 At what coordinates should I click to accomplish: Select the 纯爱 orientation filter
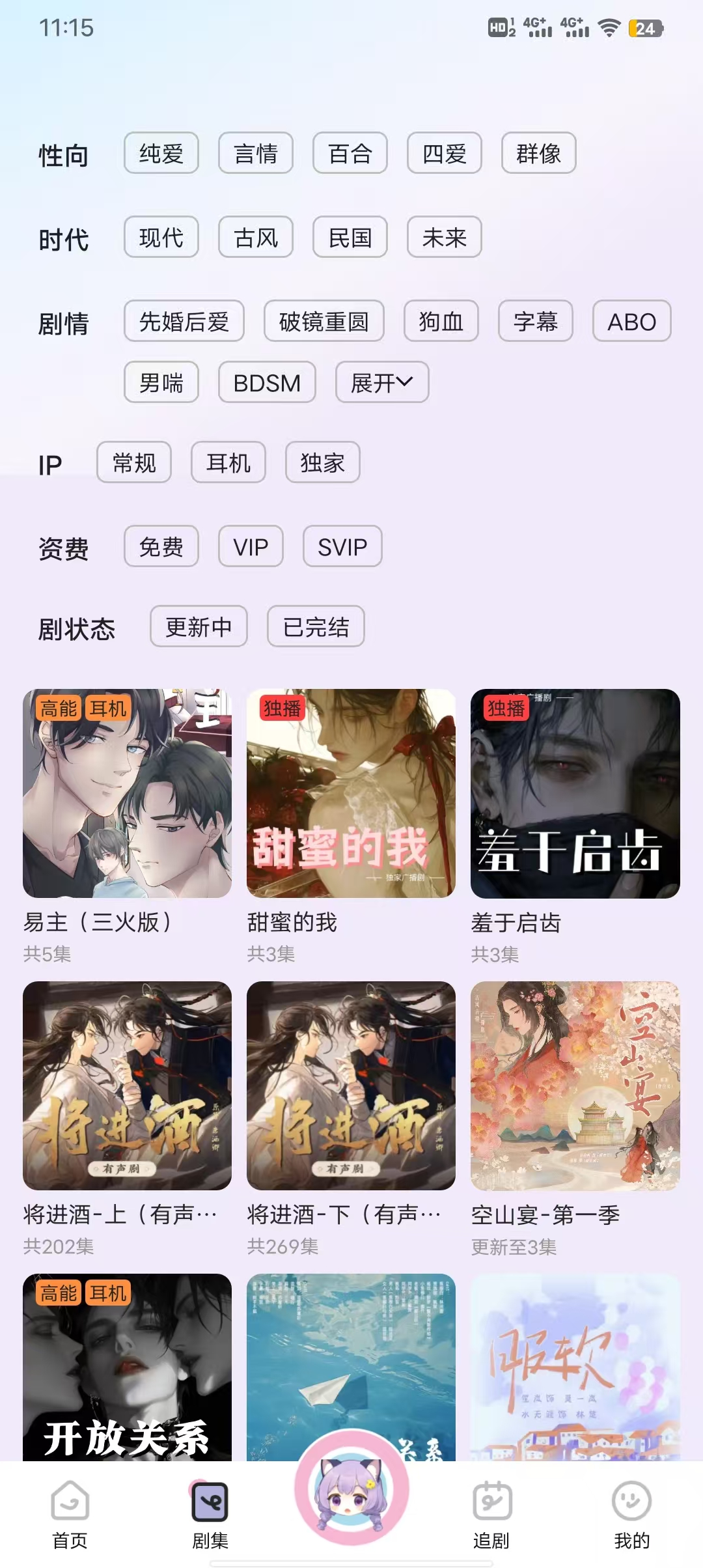pos(161,154)
